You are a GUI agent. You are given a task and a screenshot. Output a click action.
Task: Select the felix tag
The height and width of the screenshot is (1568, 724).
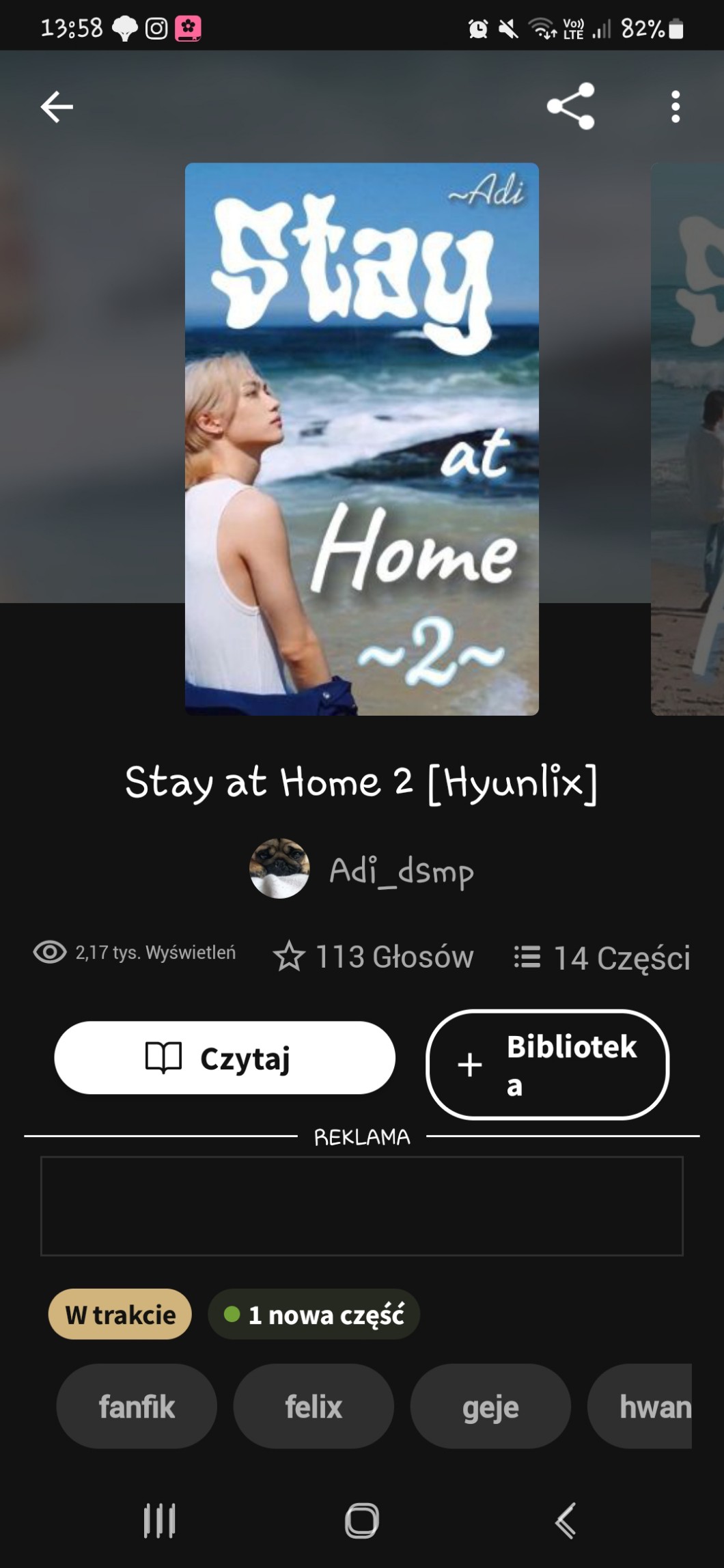[314, 1406]
